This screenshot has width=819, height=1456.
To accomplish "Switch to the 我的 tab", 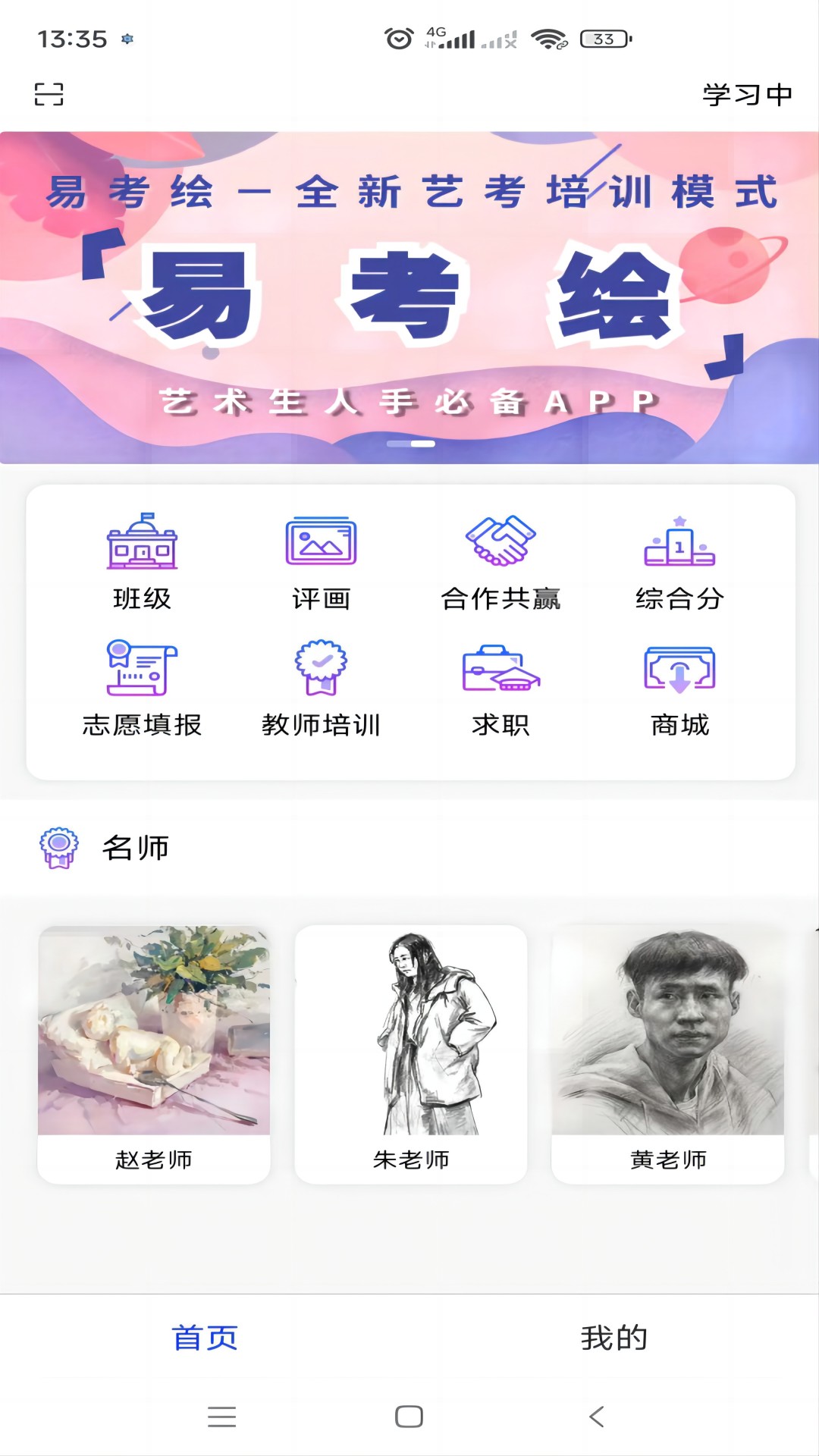I will (614, 1338).
